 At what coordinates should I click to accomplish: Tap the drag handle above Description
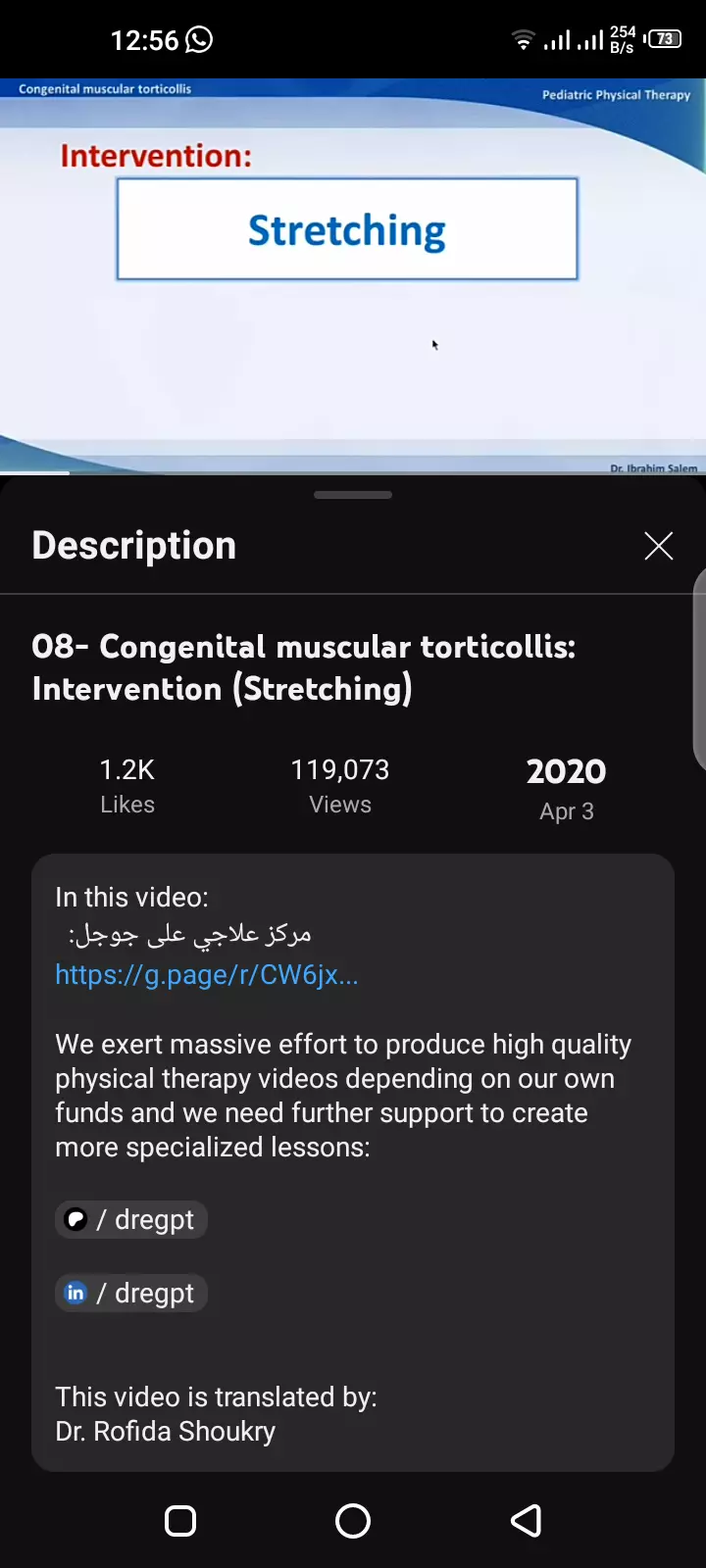tap(353, 495)
